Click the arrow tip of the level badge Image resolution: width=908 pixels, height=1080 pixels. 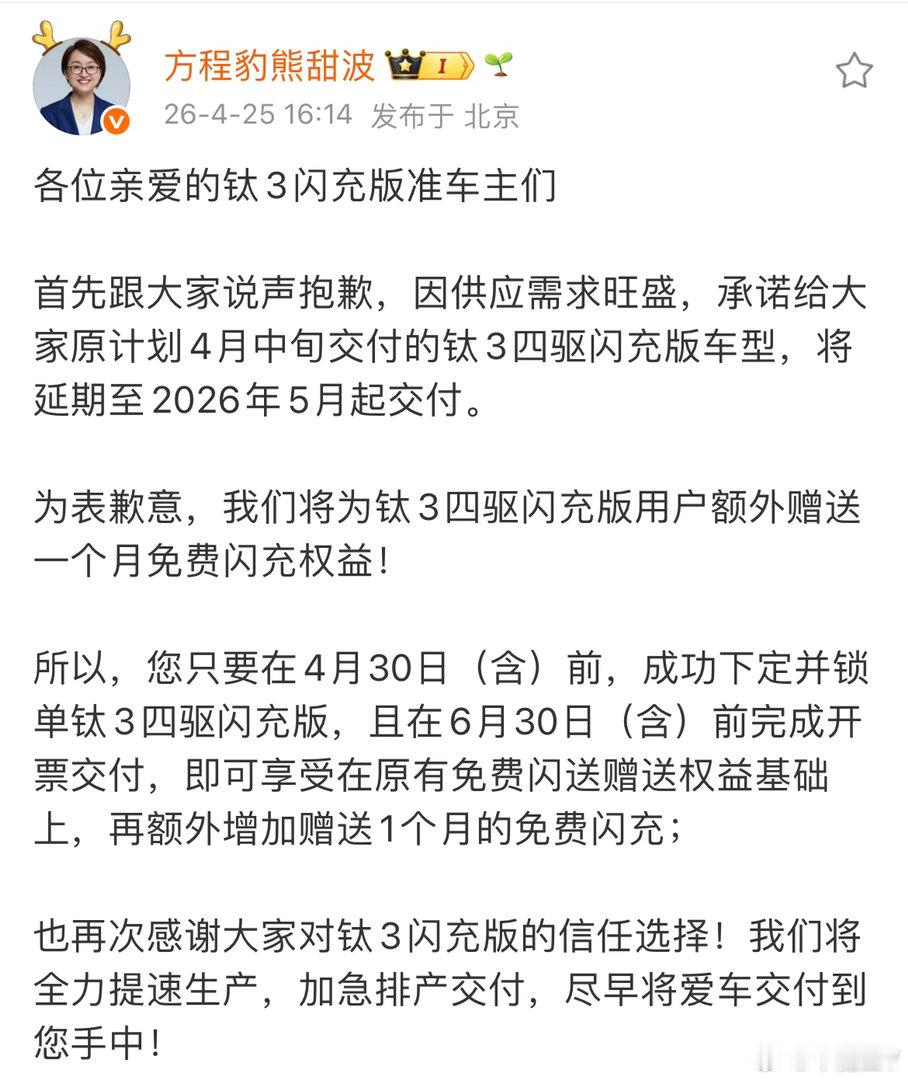[470, 65]
